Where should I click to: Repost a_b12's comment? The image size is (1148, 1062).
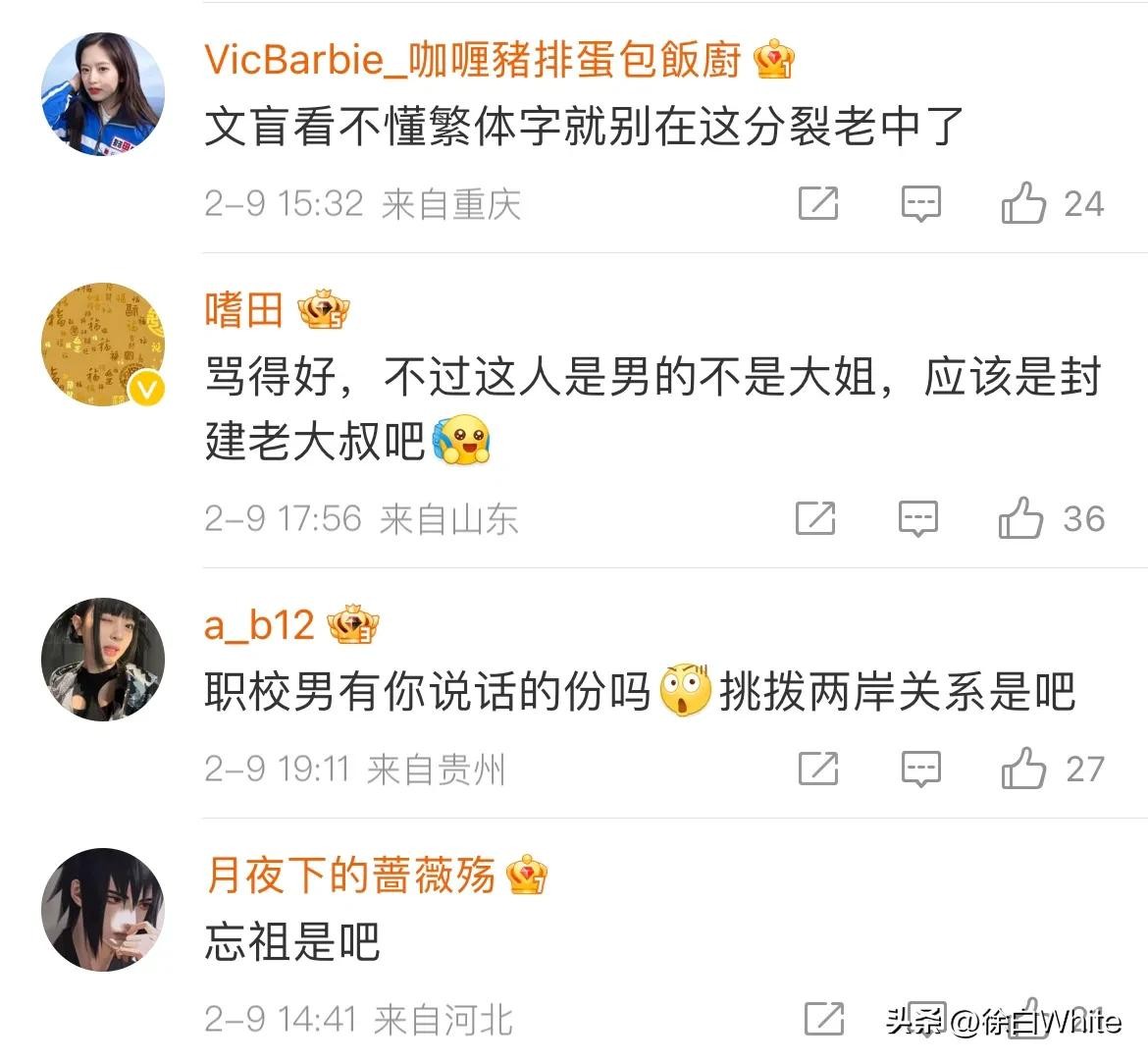tap(817, 769)
